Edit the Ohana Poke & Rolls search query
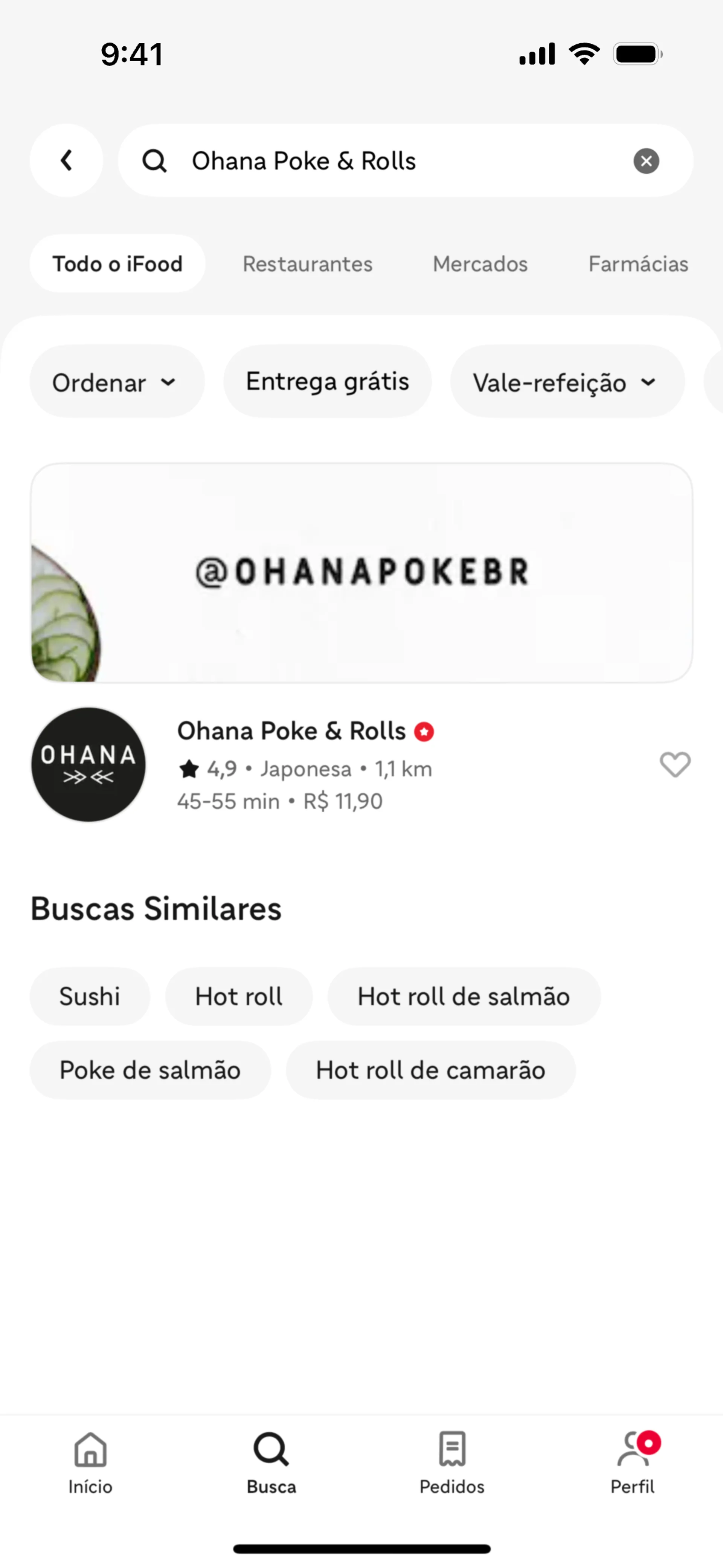Image resolution: width=723 pixels, height=1568 pixels. click(x=389, y=161)
